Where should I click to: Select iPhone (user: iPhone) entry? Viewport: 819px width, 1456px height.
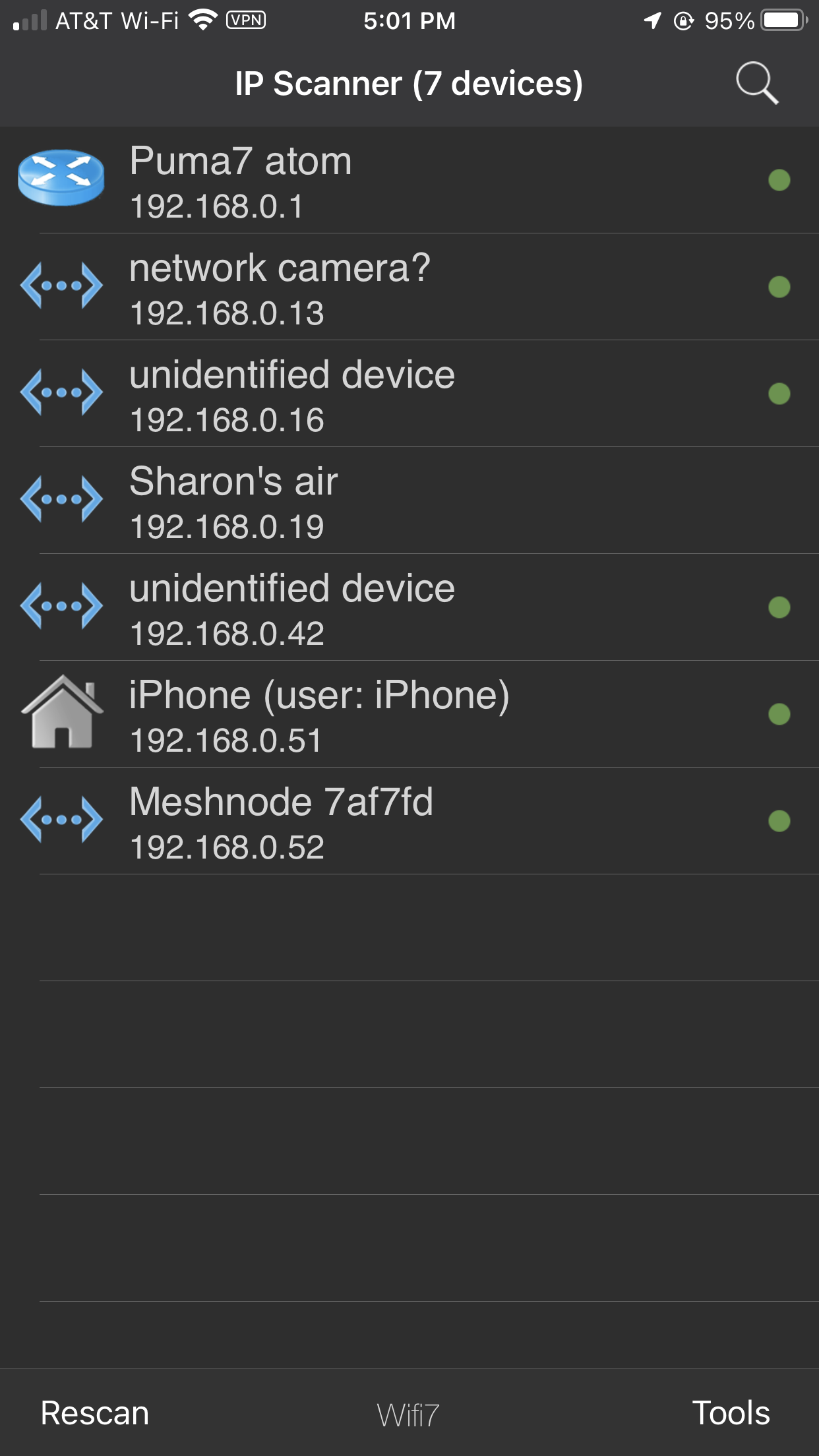pos(409,715)
